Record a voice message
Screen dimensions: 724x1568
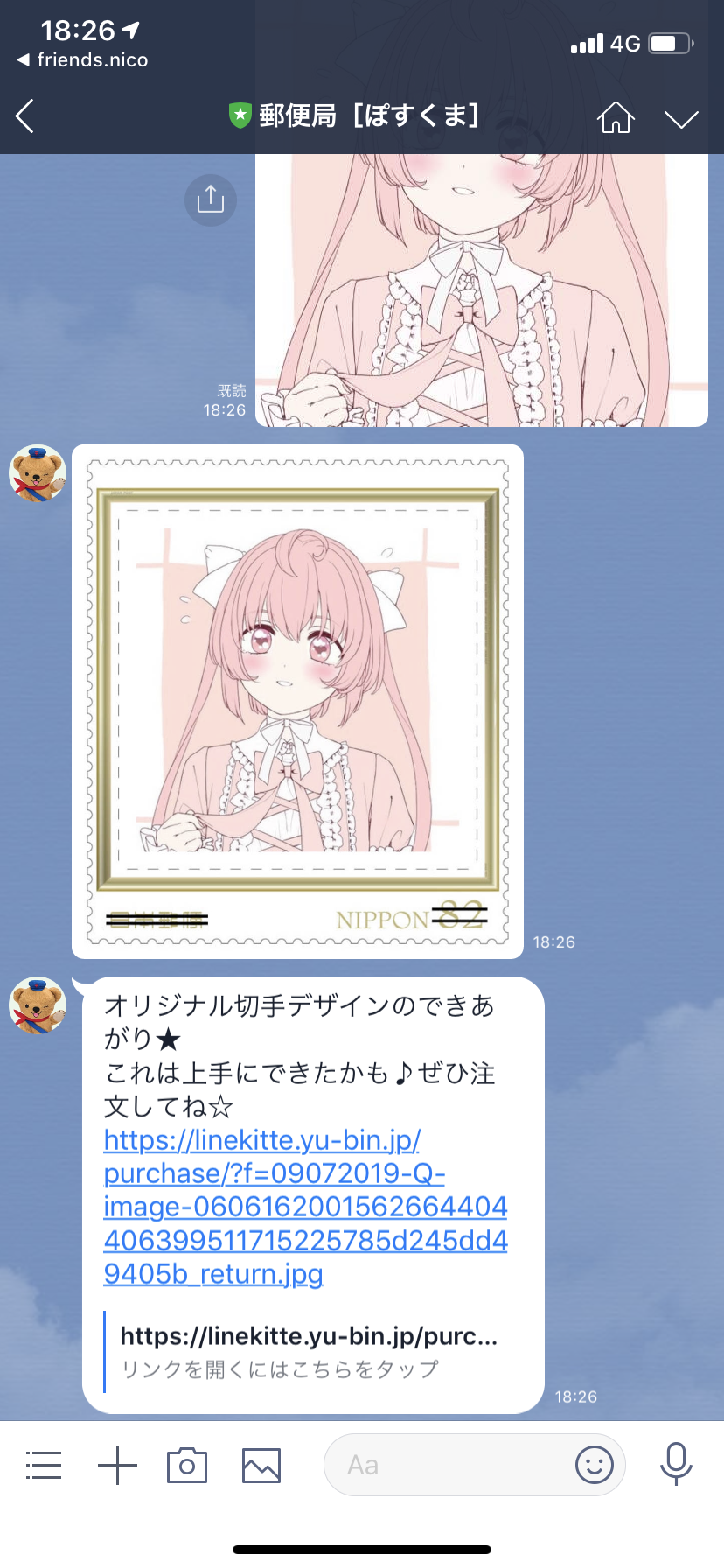[x=676, y=1465]
